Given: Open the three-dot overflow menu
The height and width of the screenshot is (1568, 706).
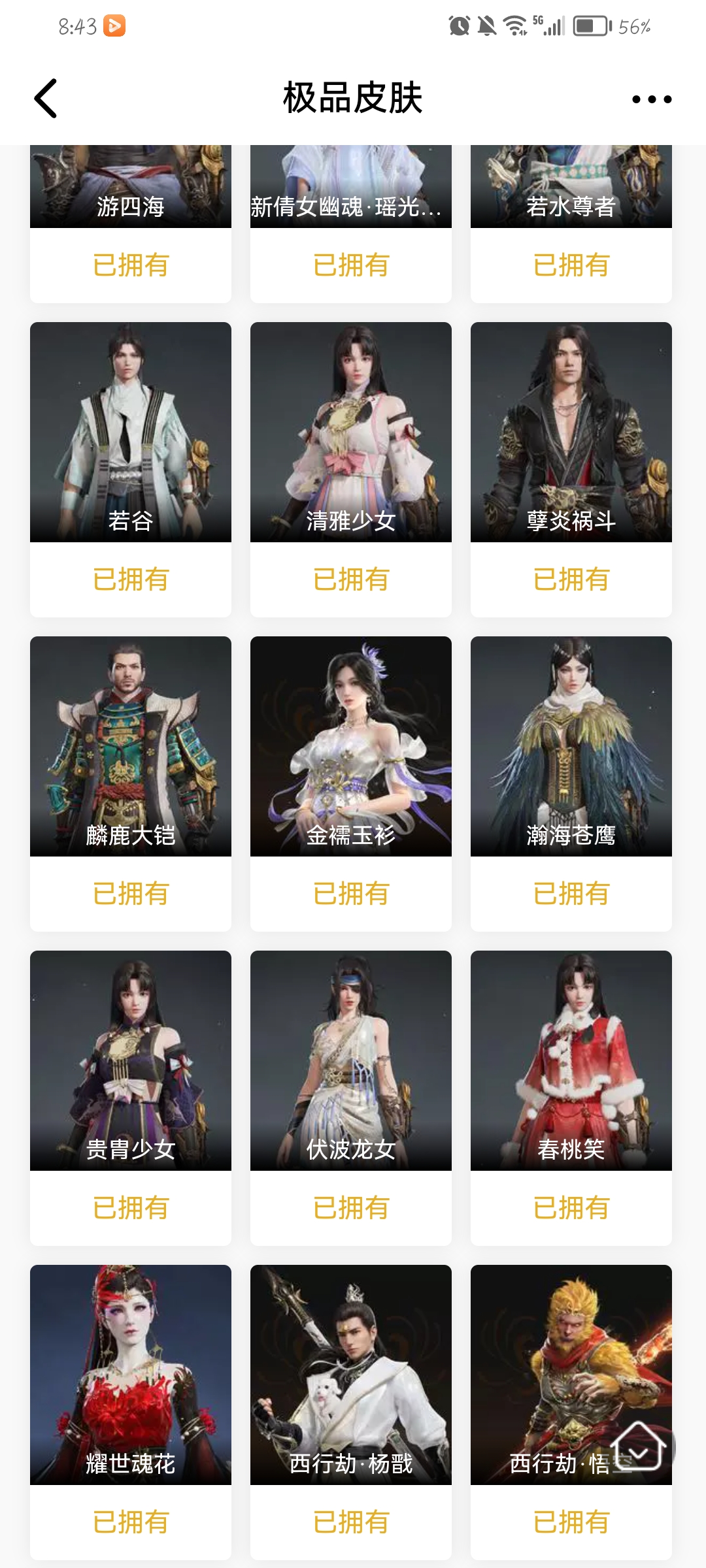Looking at the screenshot, I should pyautogui.click(x=651, y=99).
